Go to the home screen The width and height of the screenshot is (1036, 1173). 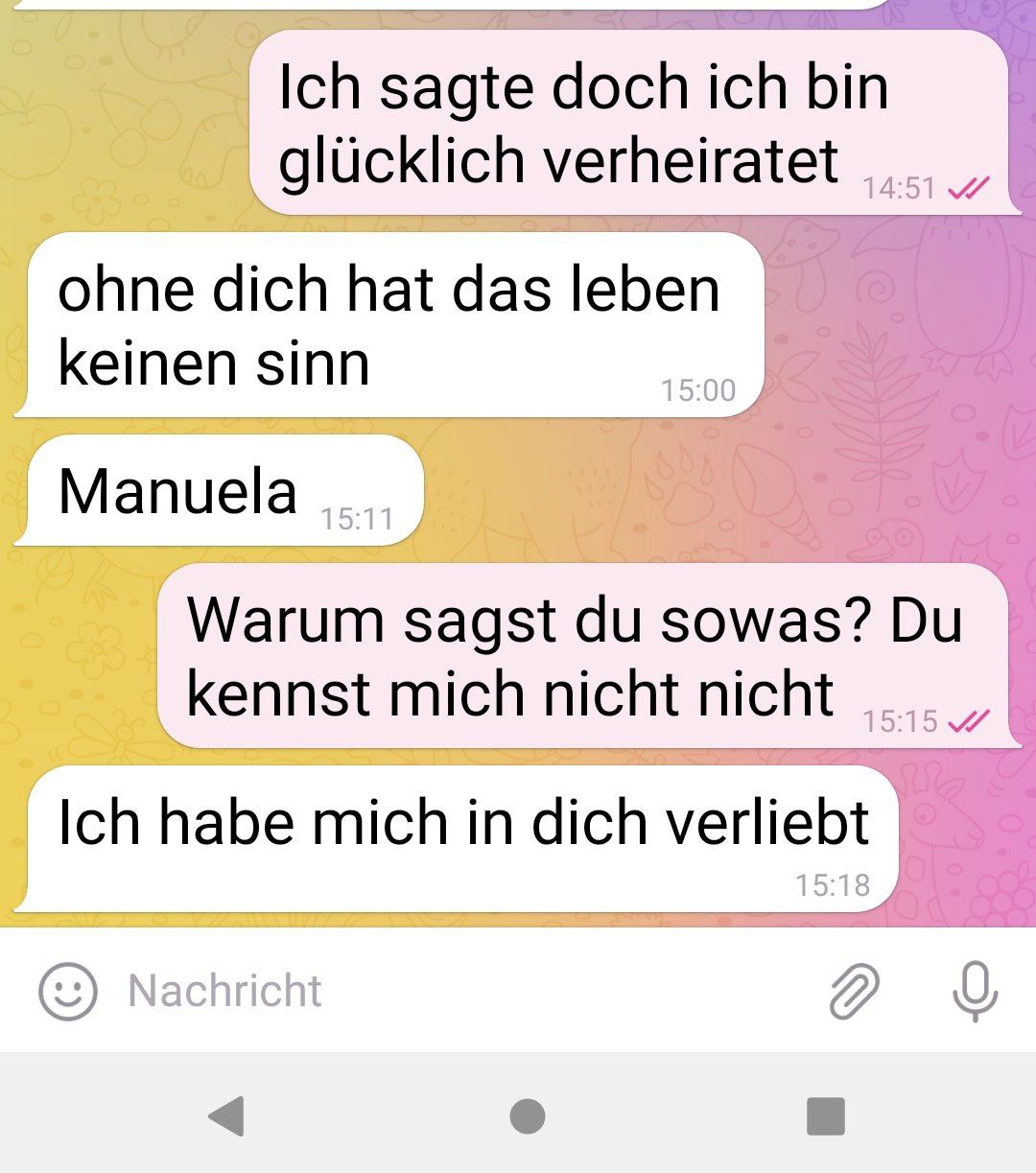(527, 1116)
